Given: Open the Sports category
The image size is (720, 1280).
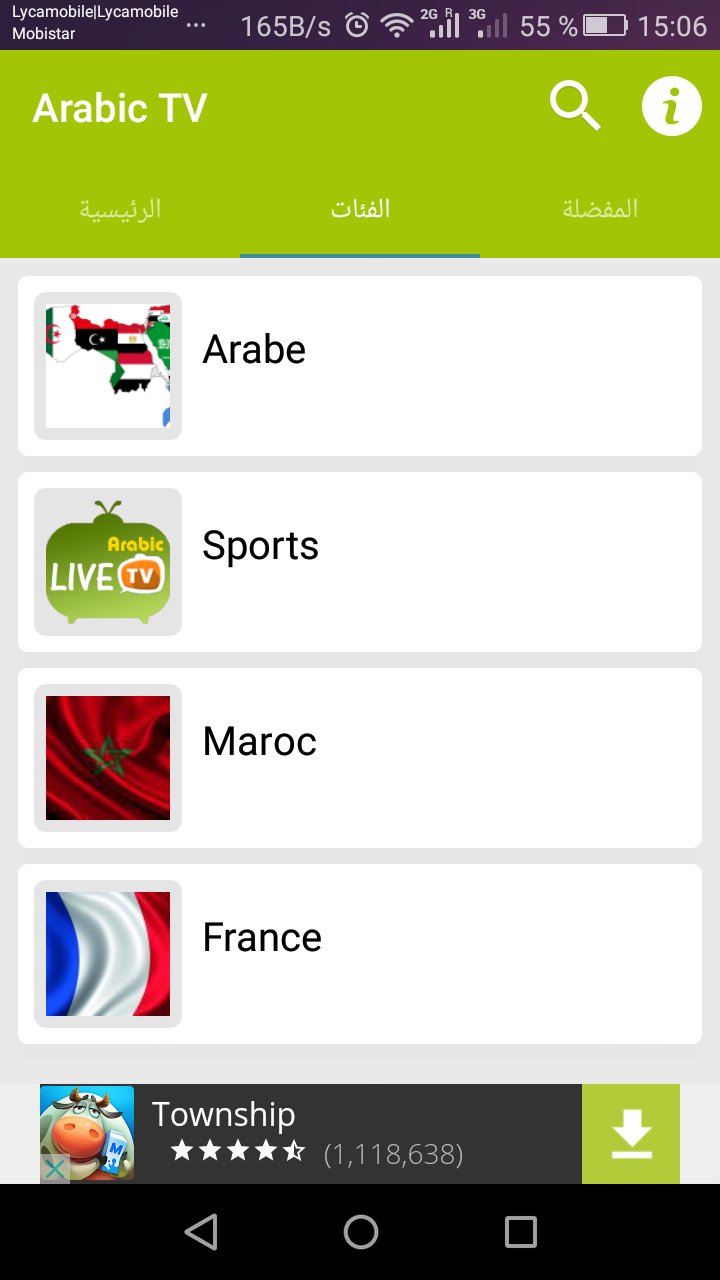Looking at the screenshot, I should (360, 562).
